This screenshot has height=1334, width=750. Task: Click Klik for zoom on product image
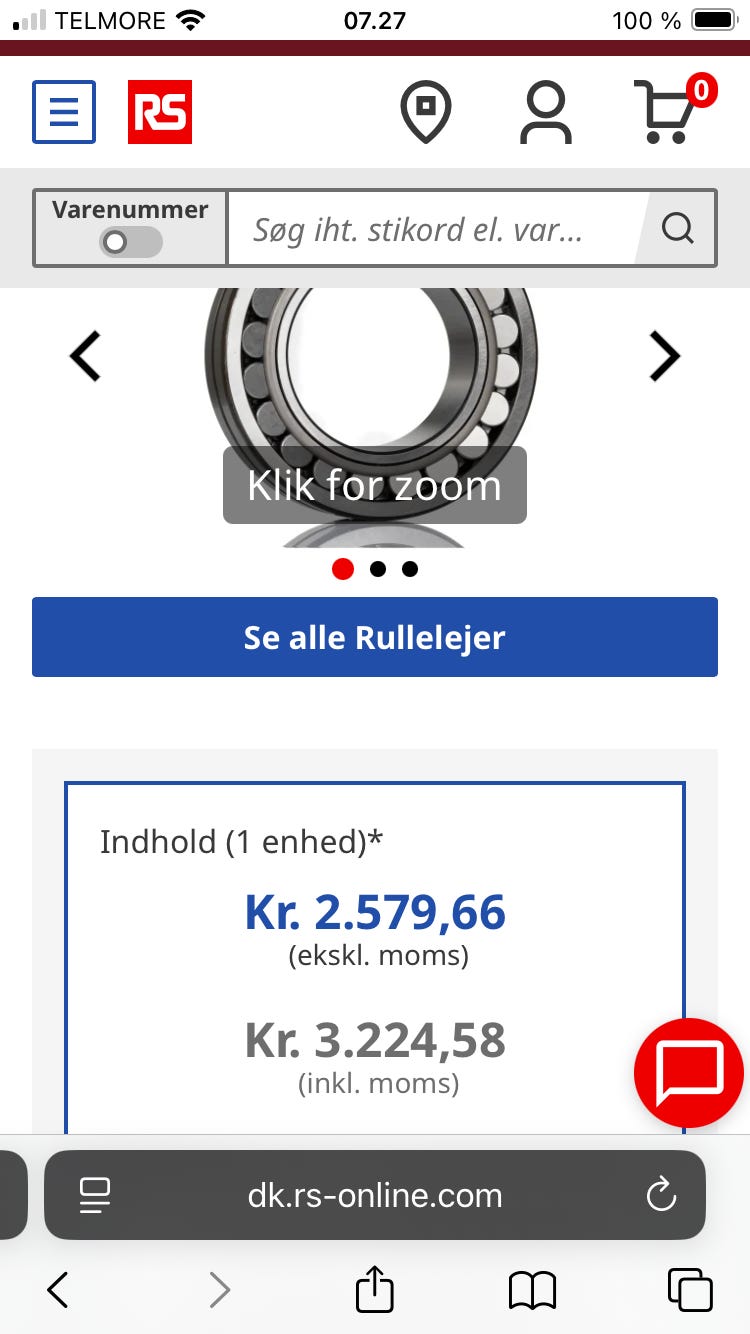coord(374,486)
